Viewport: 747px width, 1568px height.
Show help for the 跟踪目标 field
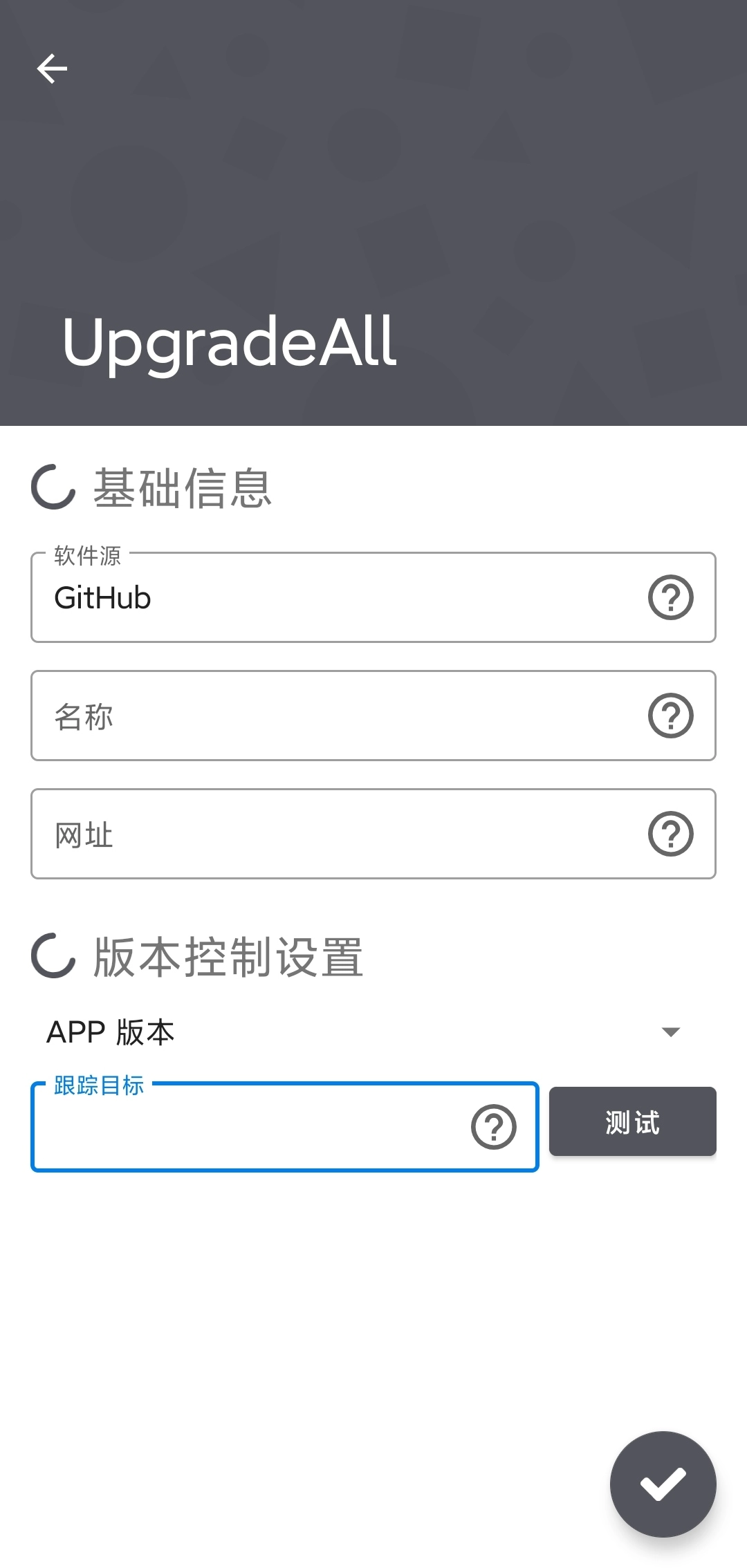pyautogui.click(x=493, y=1127)
